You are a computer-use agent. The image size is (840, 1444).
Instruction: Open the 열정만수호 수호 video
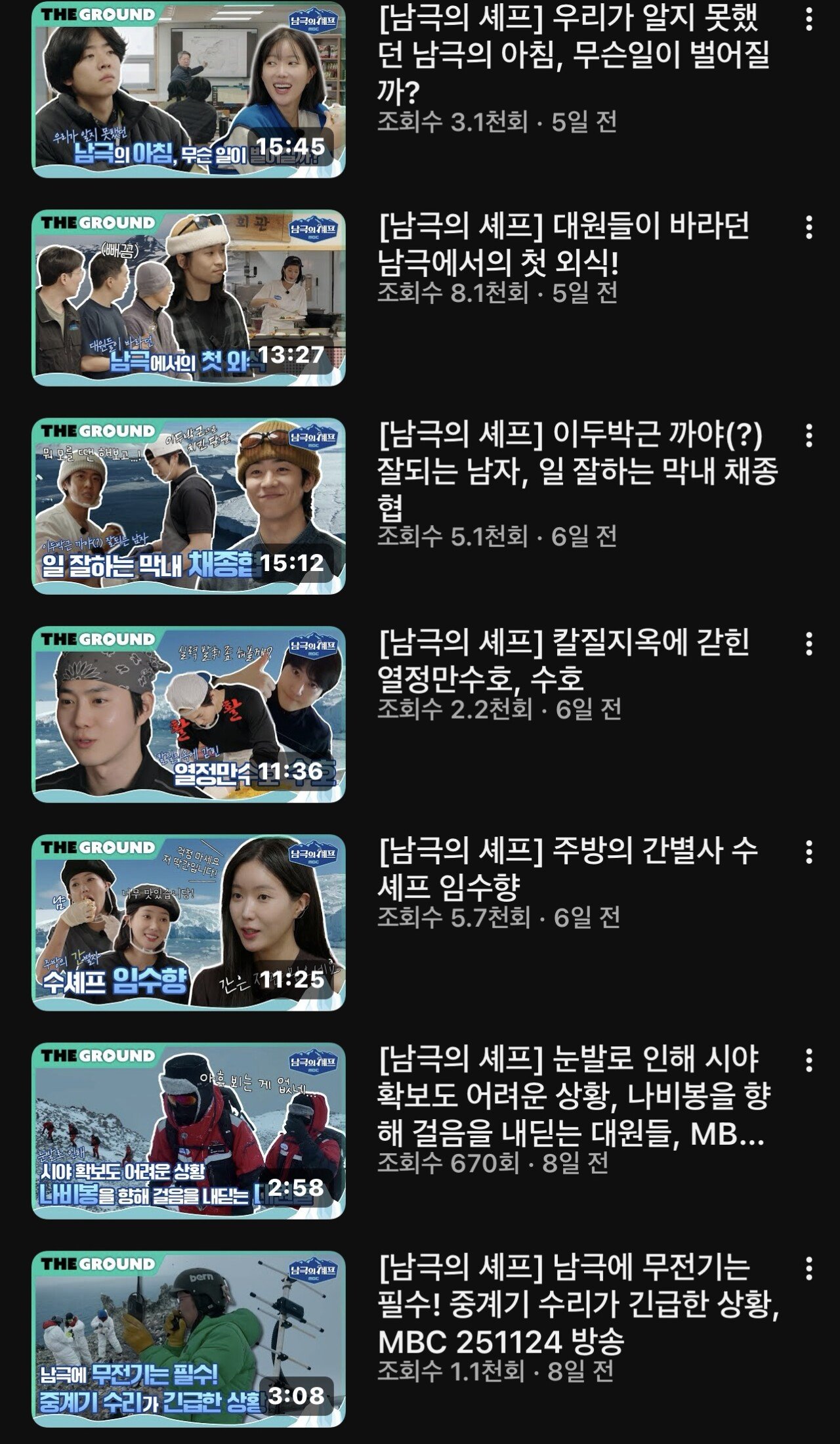point(189,714)
